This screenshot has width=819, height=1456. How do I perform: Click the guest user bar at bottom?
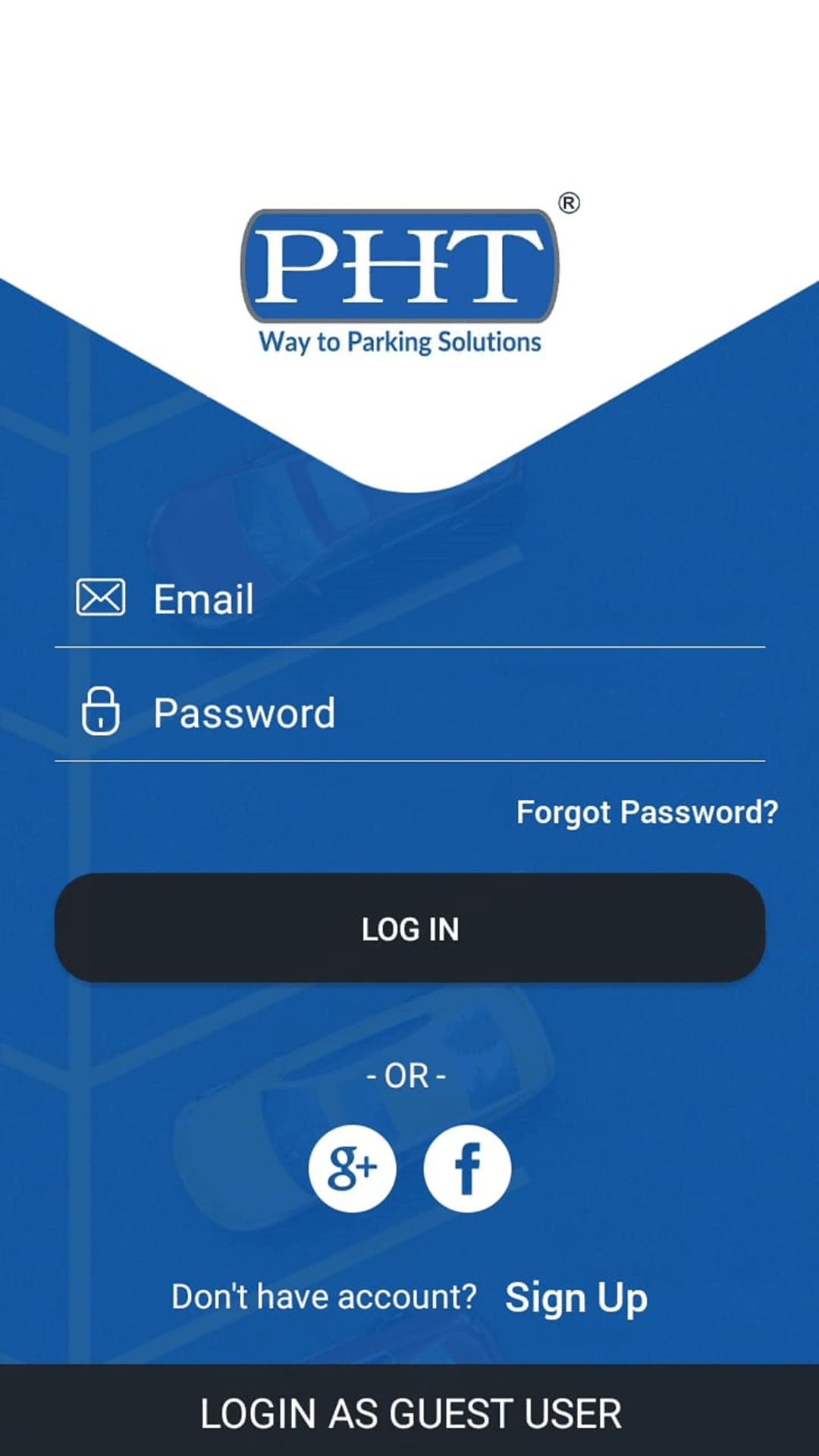409,1413
